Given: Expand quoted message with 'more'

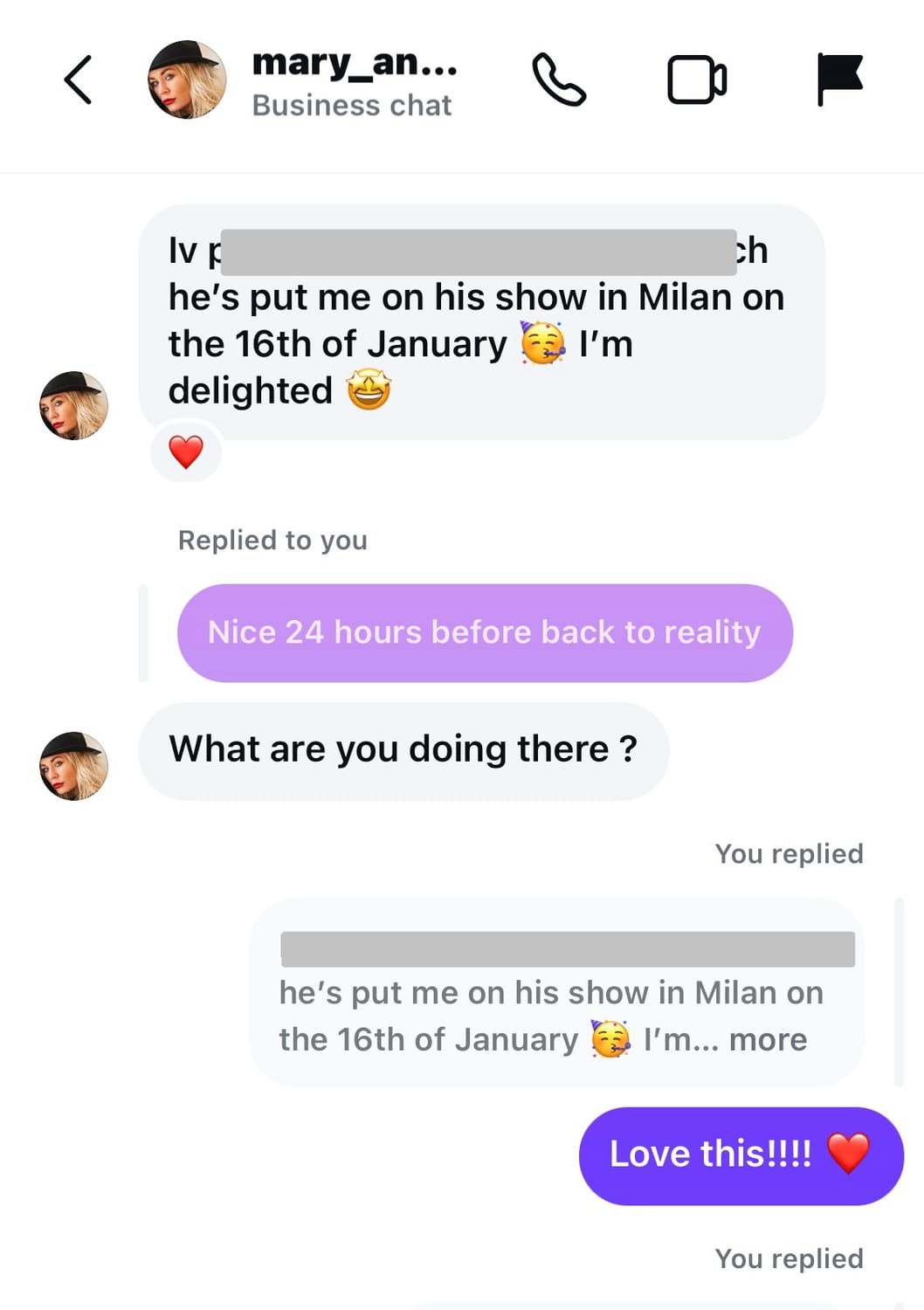Looking at the screenshot, I should point(768,1040).
